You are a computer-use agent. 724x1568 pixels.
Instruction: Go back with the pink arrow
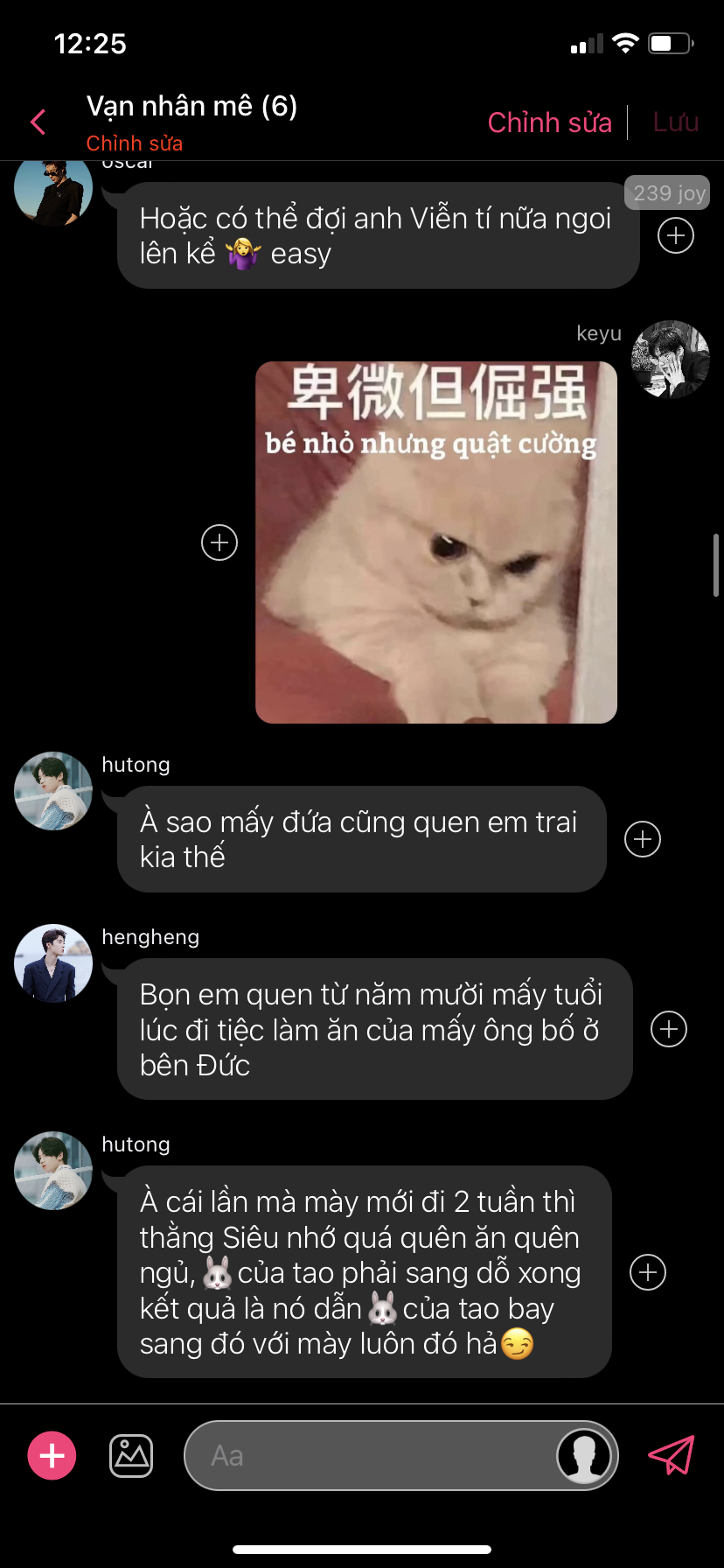38,122
